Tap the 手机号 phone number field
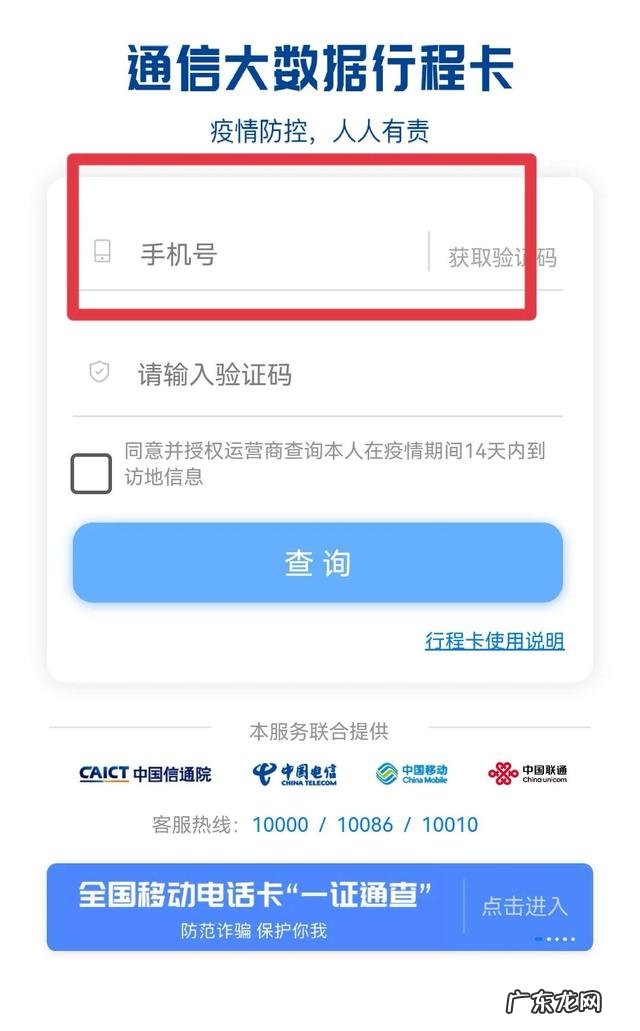 click(x=270, y=254)
